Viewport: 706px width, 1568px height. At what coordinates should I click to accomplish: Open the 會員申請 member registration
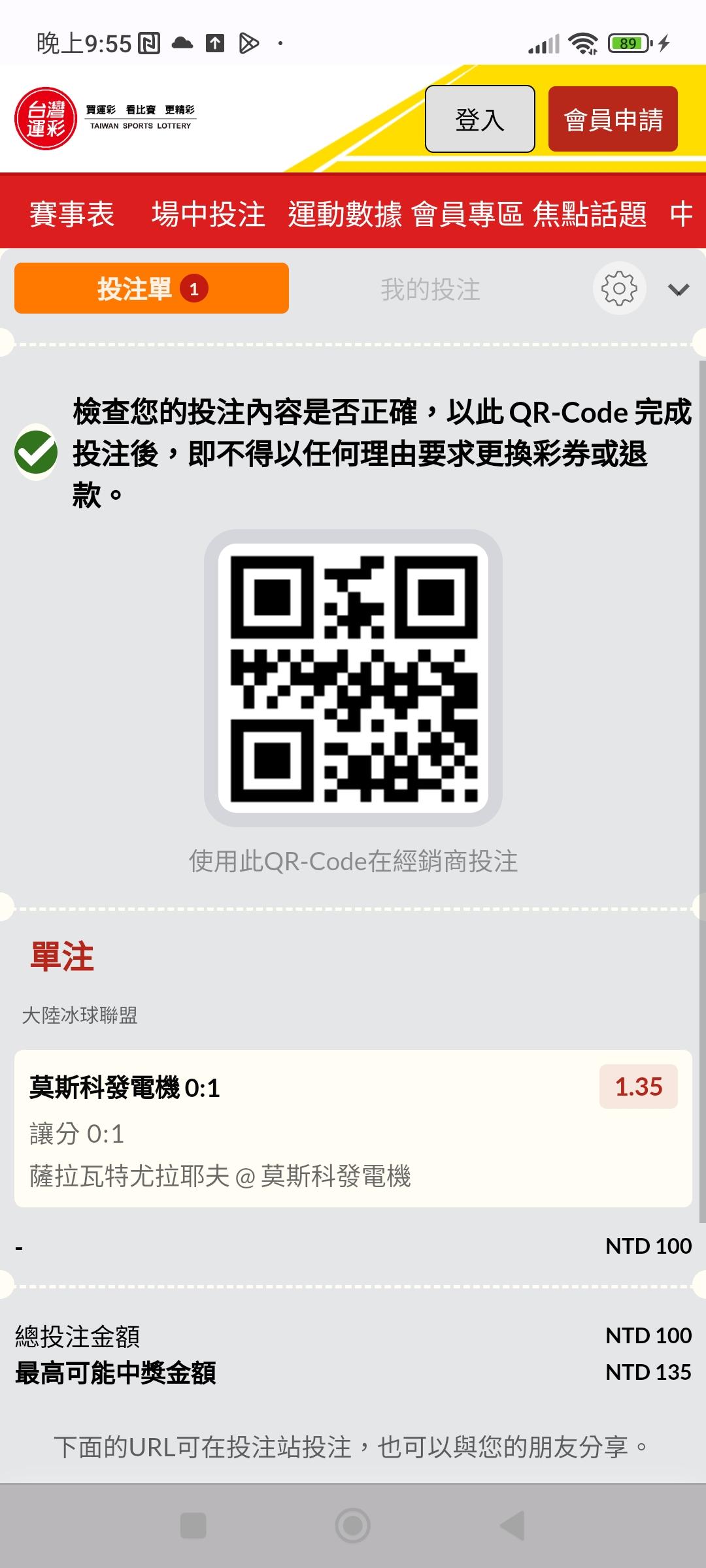tap(613, 119)
